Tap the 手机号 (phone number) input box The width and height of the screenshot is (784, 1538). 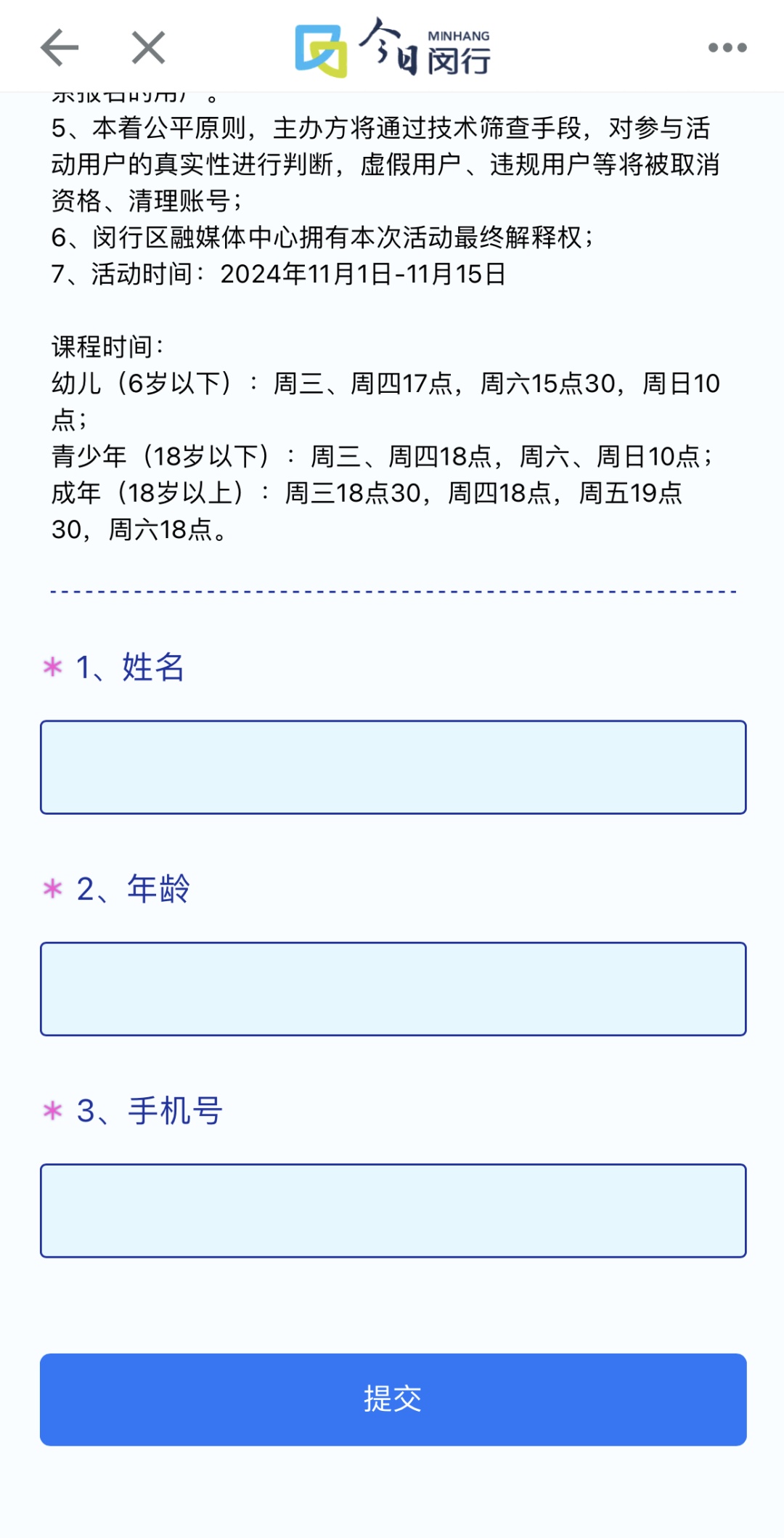(393, 1211)
